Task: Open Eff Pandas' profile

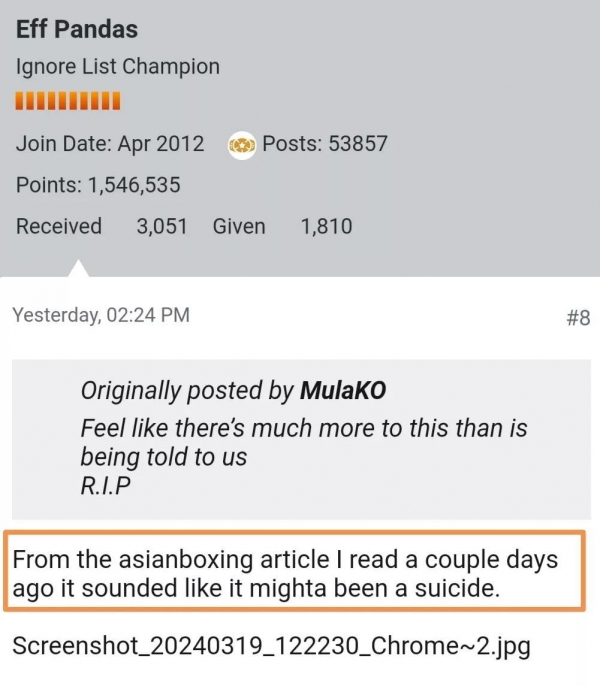Action: point(77,29)
